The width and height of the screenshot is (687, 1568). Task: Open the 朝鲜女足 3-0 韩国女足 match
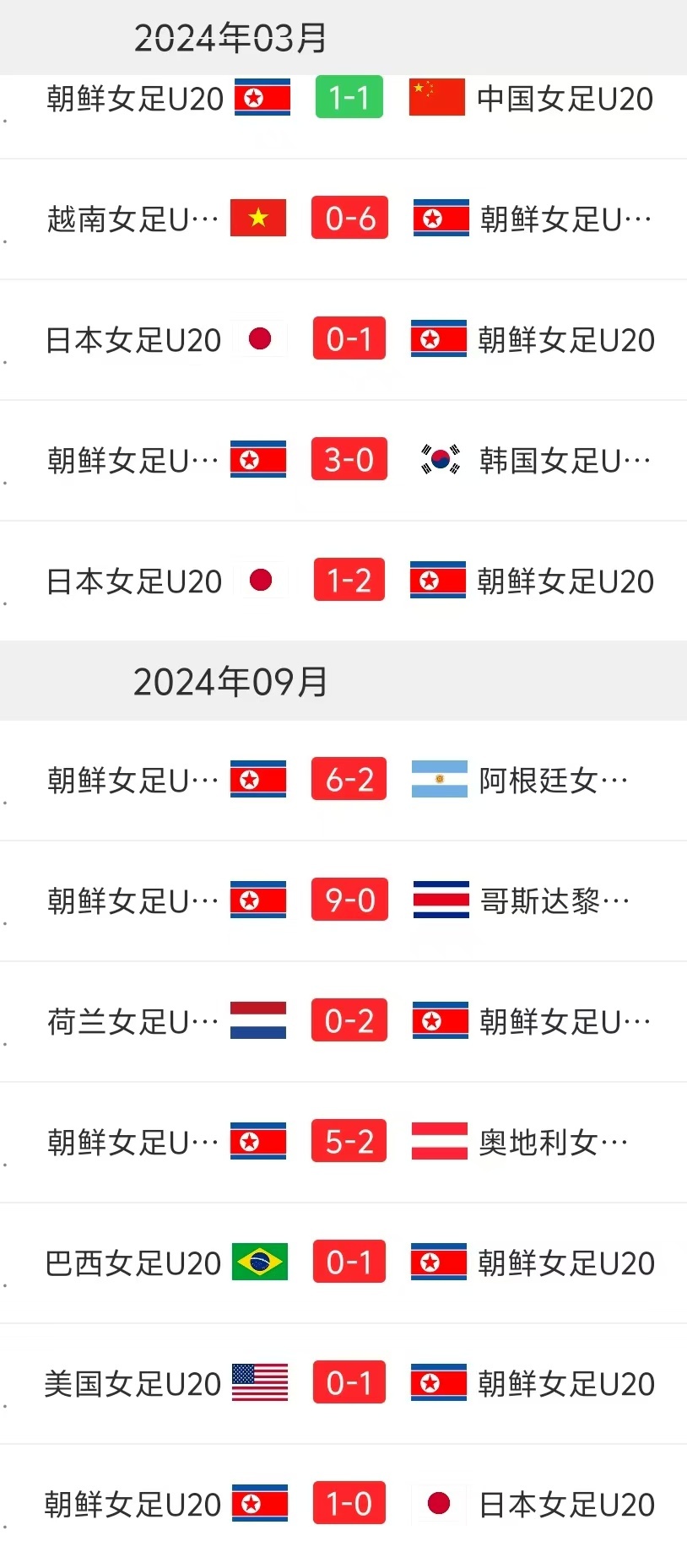(x=343, y=461)
